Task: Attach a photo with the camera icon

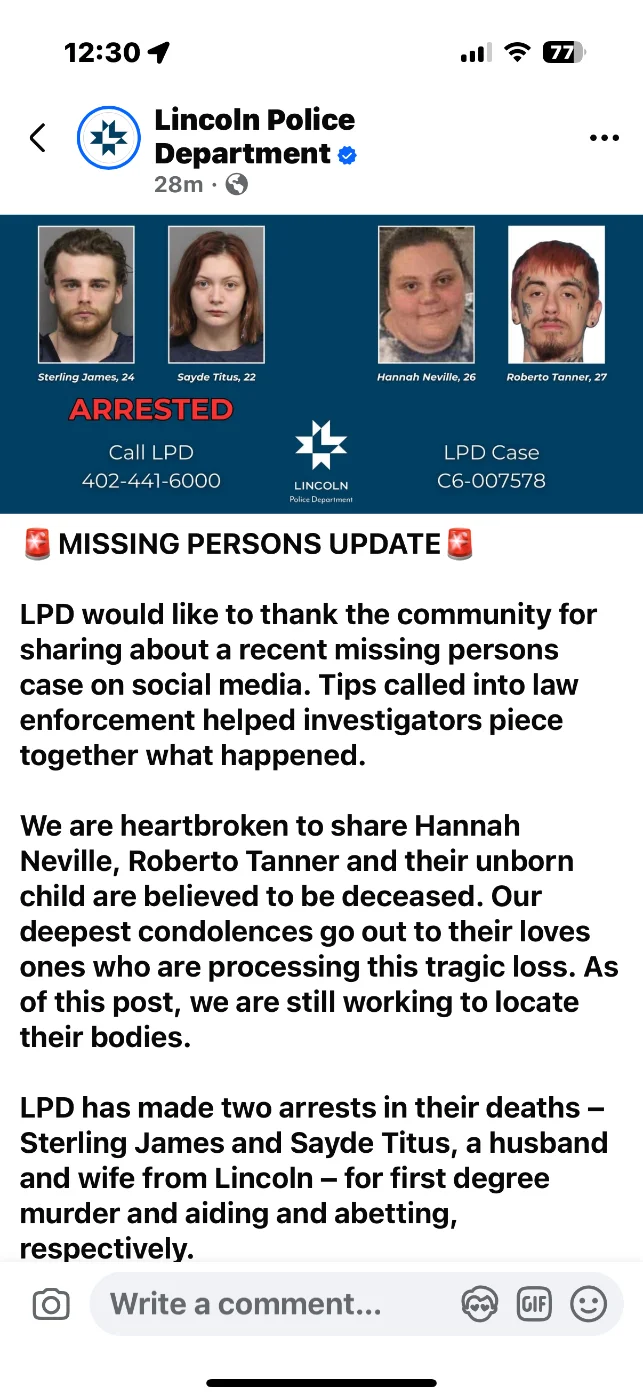Action: click(x=51, y=1304)
